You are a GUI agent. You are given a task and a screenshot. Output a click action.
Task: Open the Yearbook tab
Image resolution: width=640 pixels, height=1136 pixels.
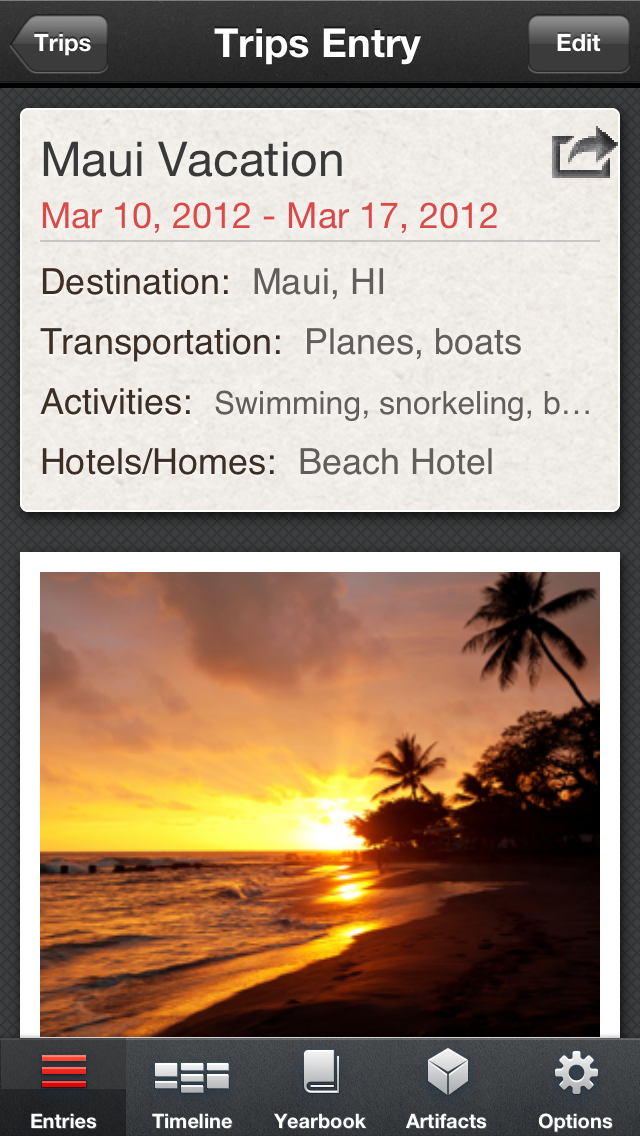pyautogui.click(x=320, y=1089)
